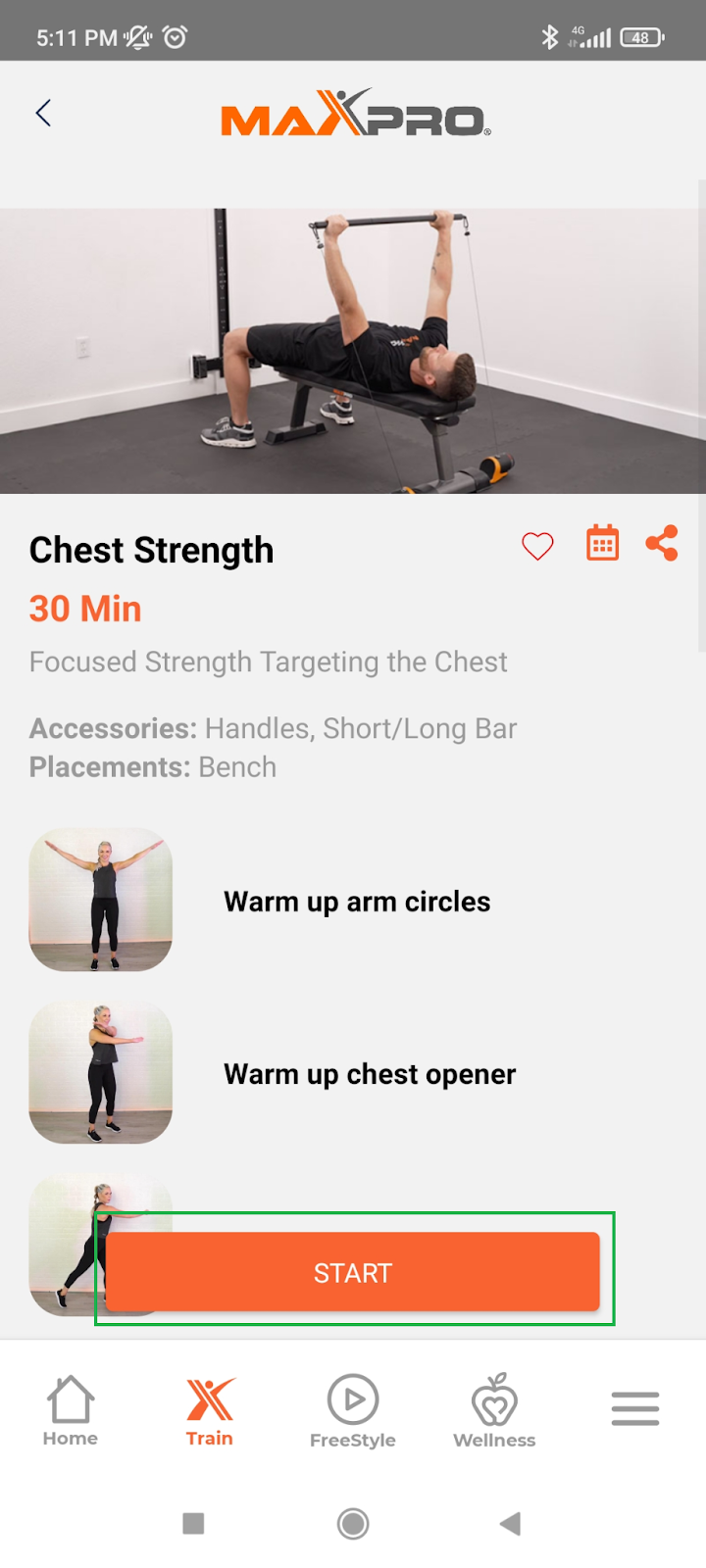Open the FreeStyle tab
The height and width of the screenshot is (1568, 706).
click(x=353, y=1411)
